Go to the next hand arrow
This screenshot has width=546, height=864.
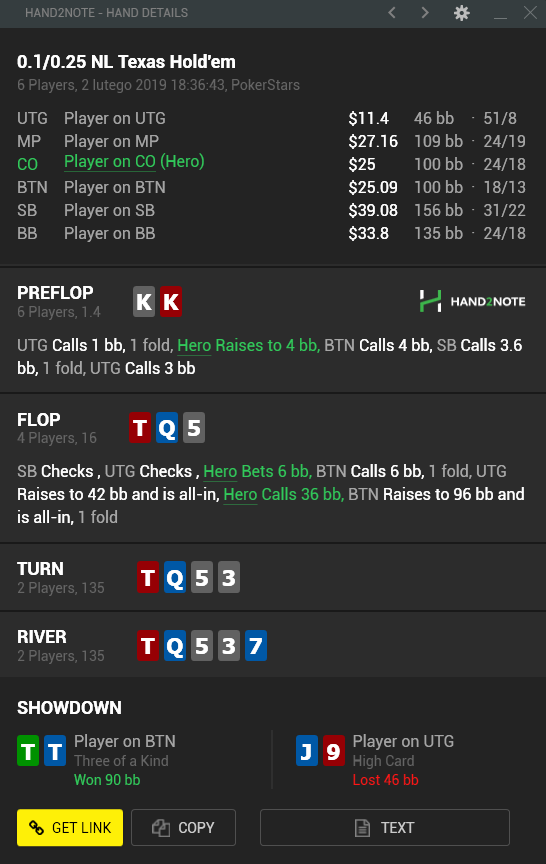point(425,13)
